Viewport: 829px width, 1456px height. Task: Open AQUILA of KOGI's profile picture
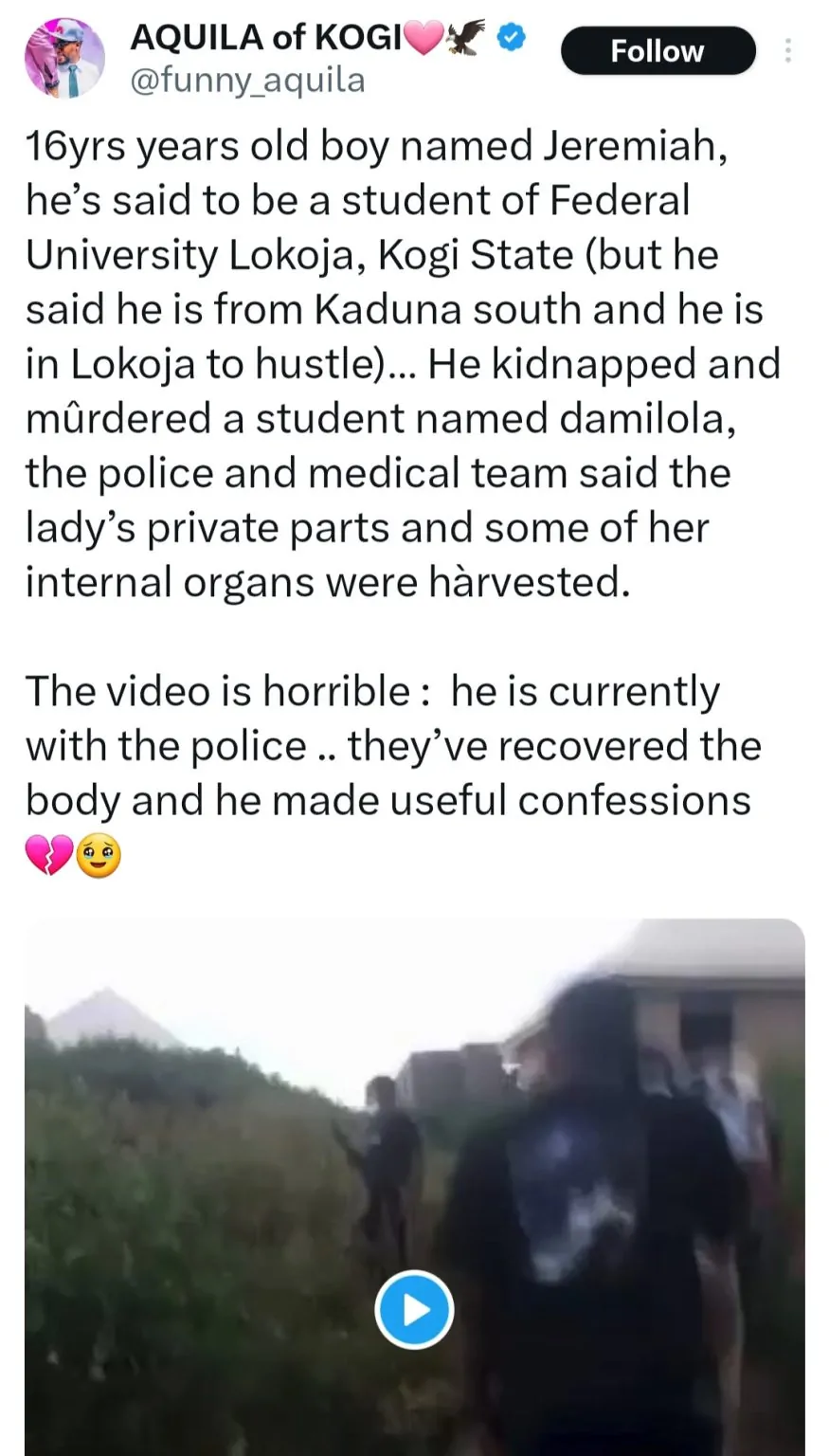(64, 59)
